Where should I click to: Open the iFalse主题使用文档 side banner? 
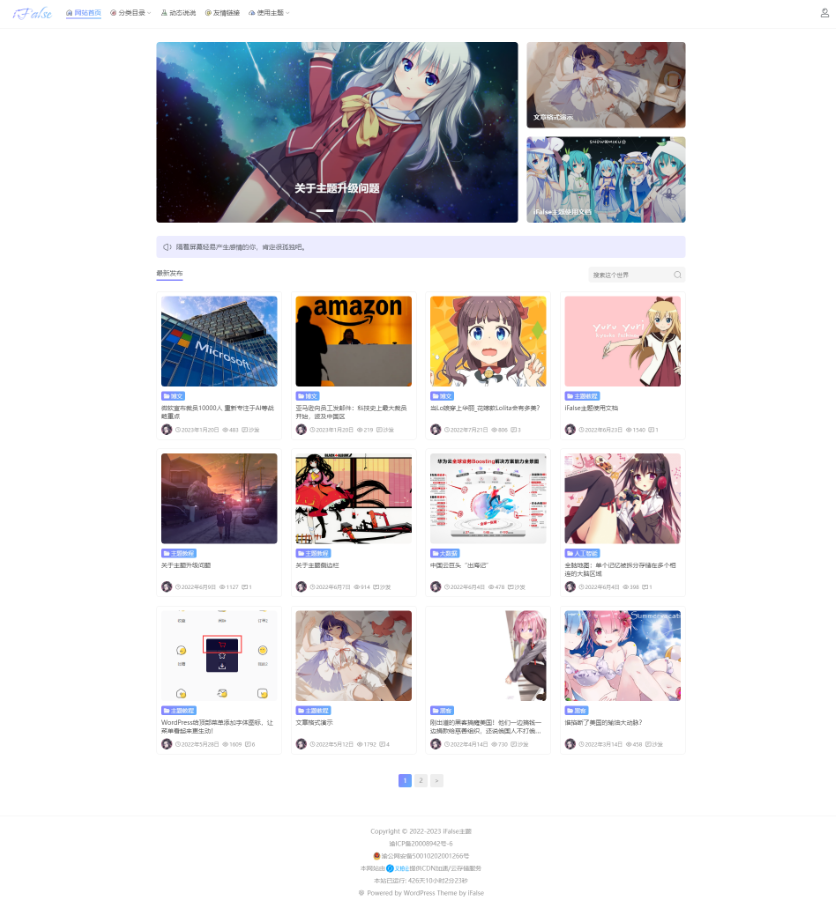click(606, 179)
